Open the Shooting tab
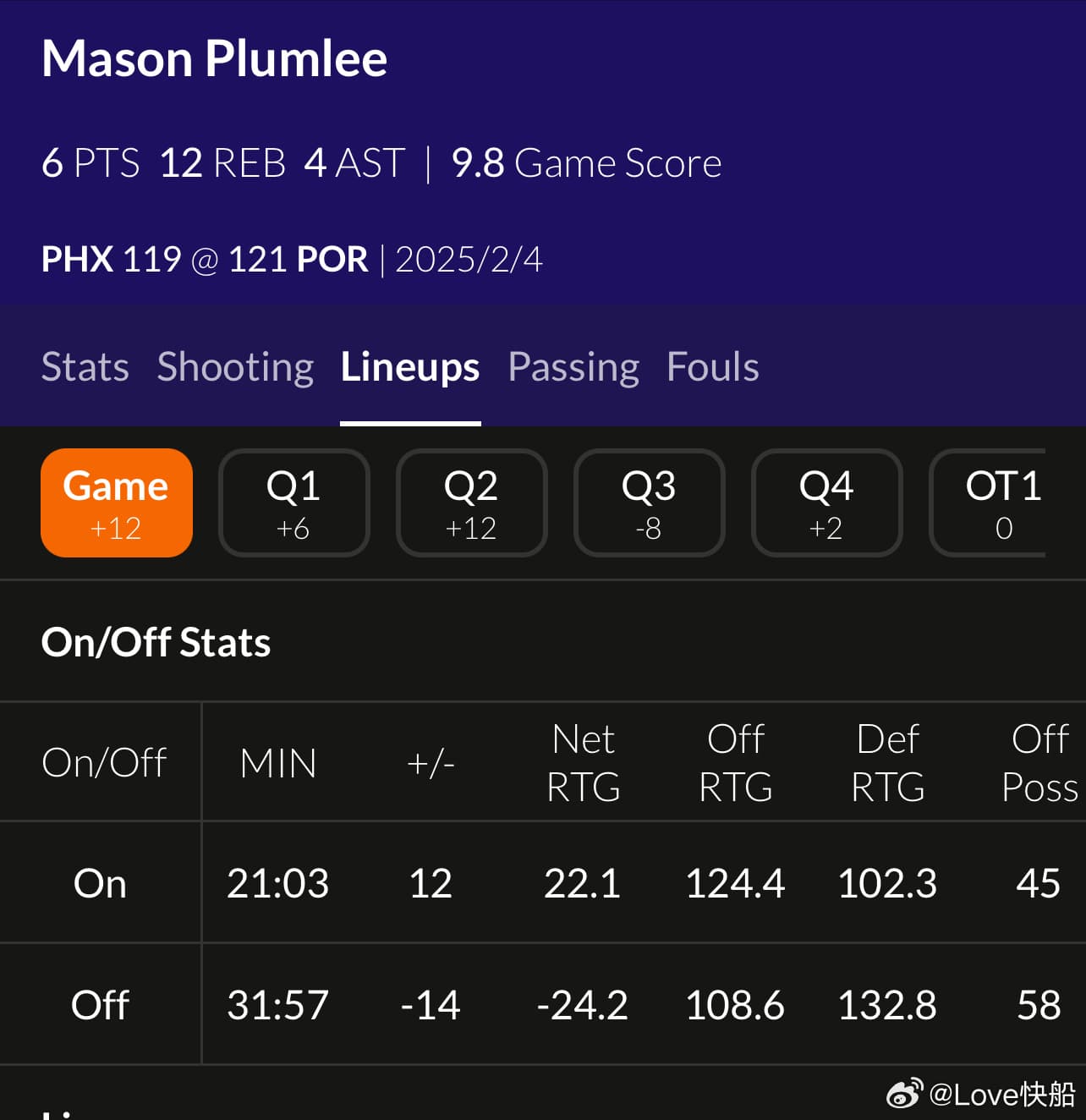This screenshot has width=1086, height=1120. tap(235, 367)
